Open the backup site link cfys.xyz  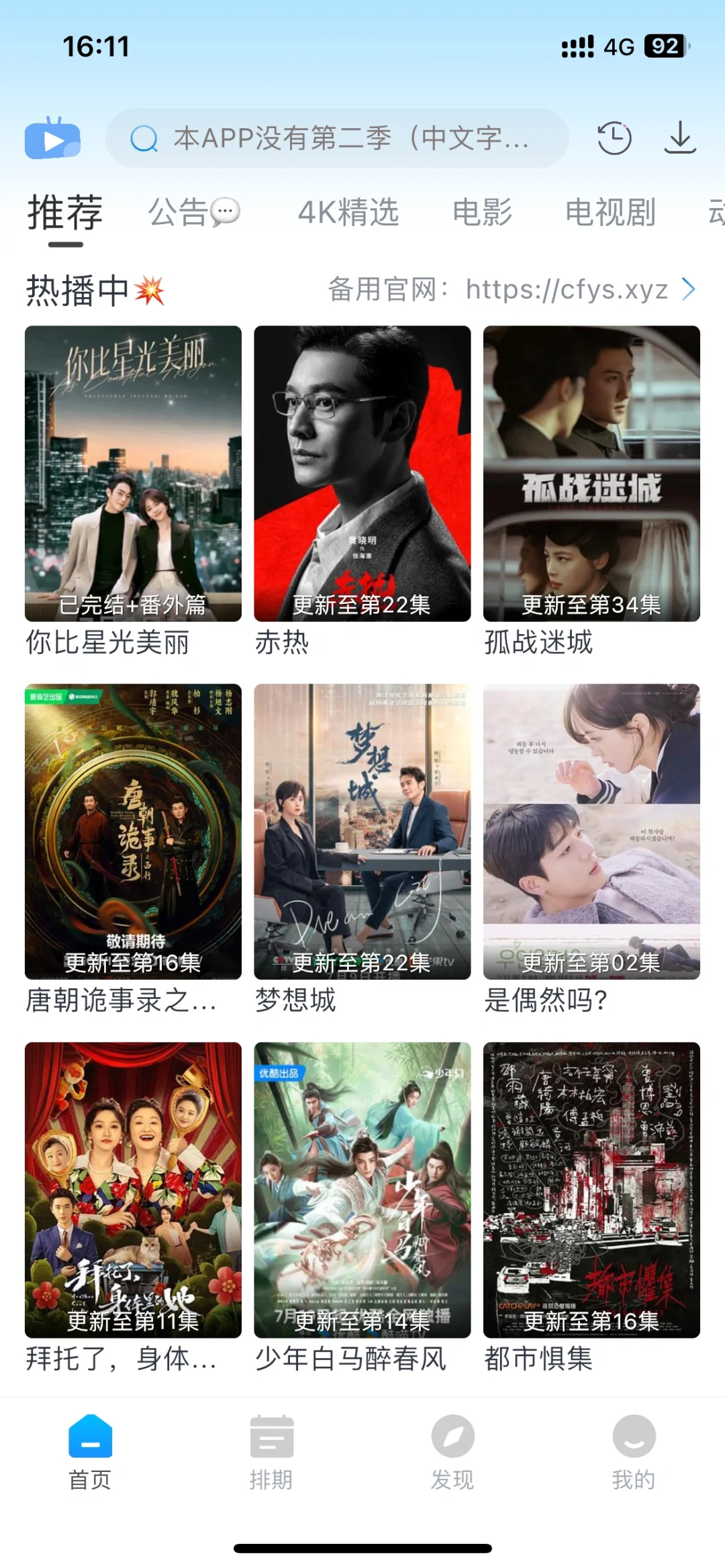pos(567,290)
